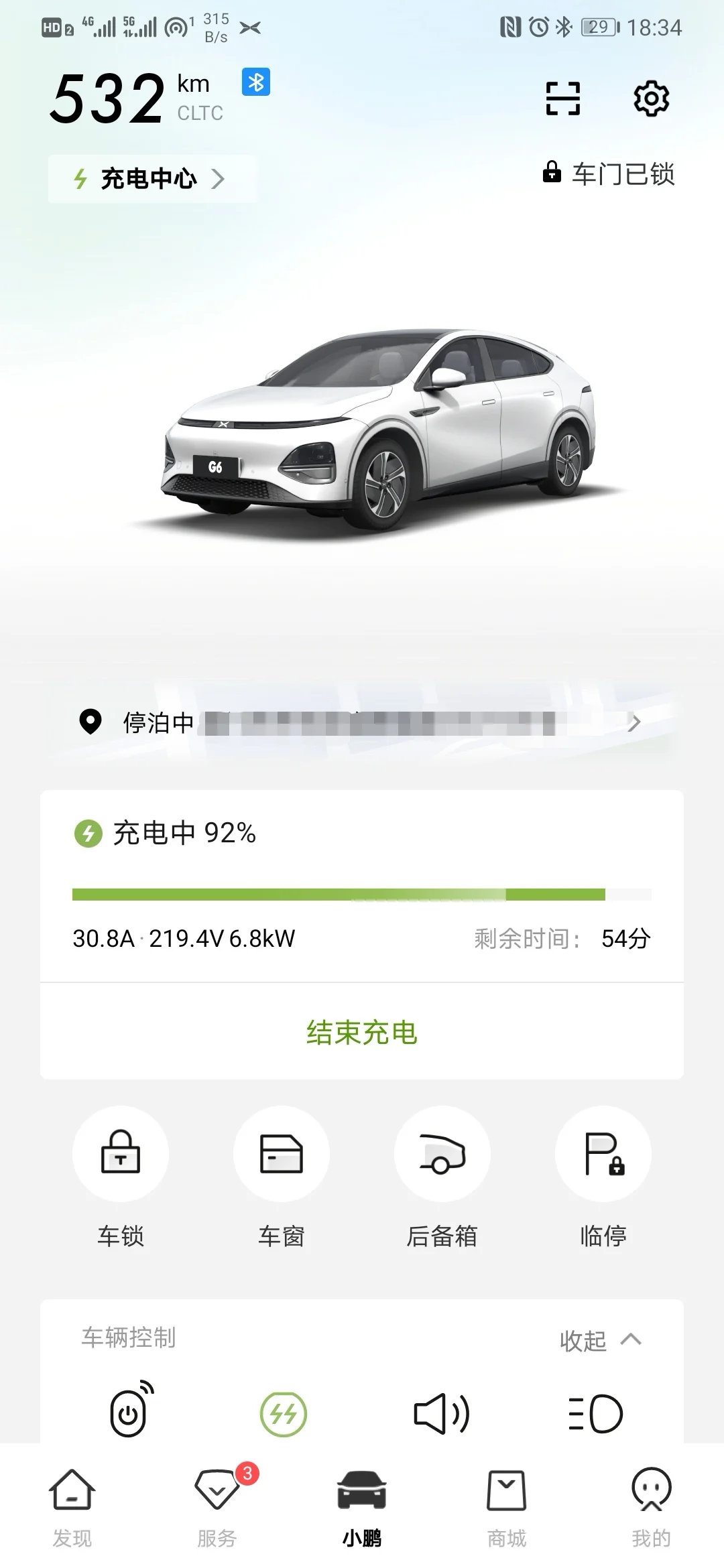Open the scan QR code icon
This screenshot has width=724, height=1568.
[x=562, y=99]
